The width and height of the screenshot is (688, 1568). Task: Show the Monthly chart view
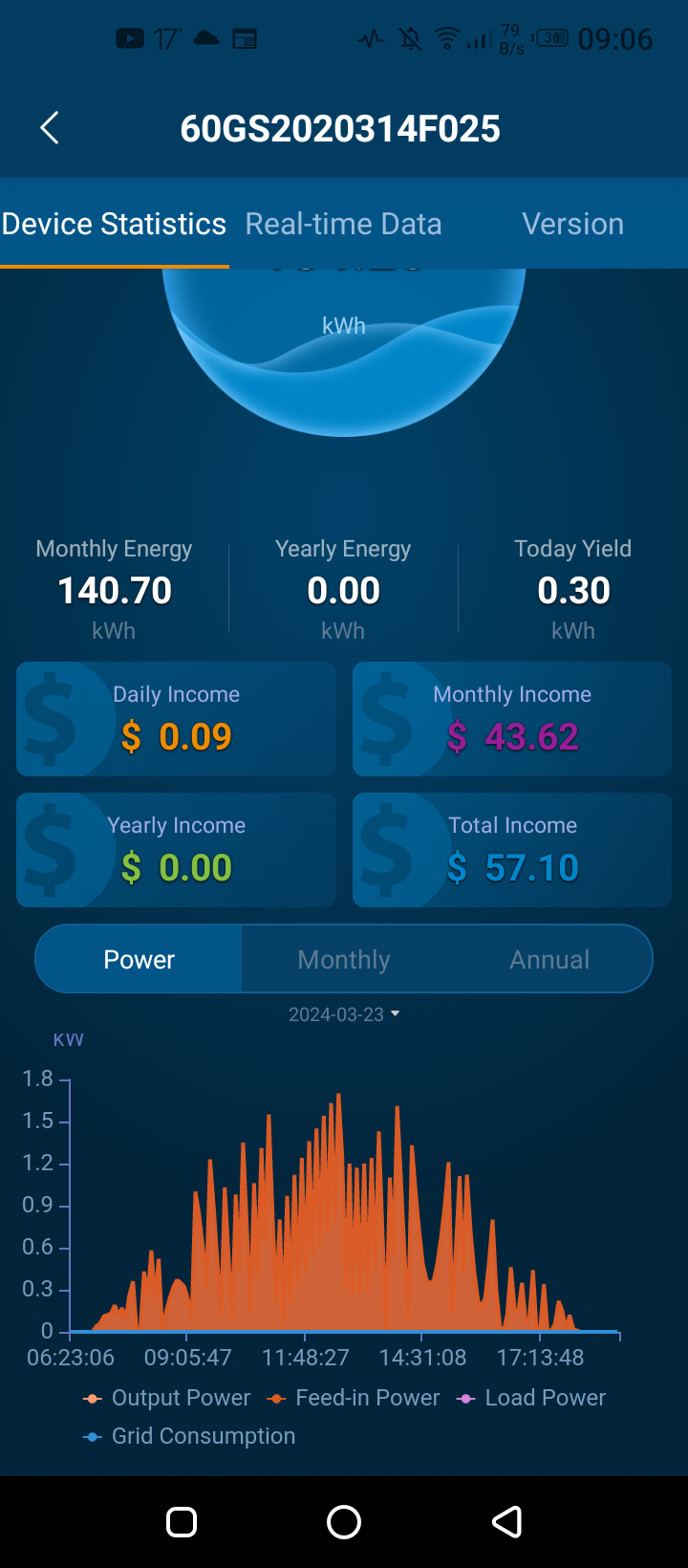click(x=344, y=959)
